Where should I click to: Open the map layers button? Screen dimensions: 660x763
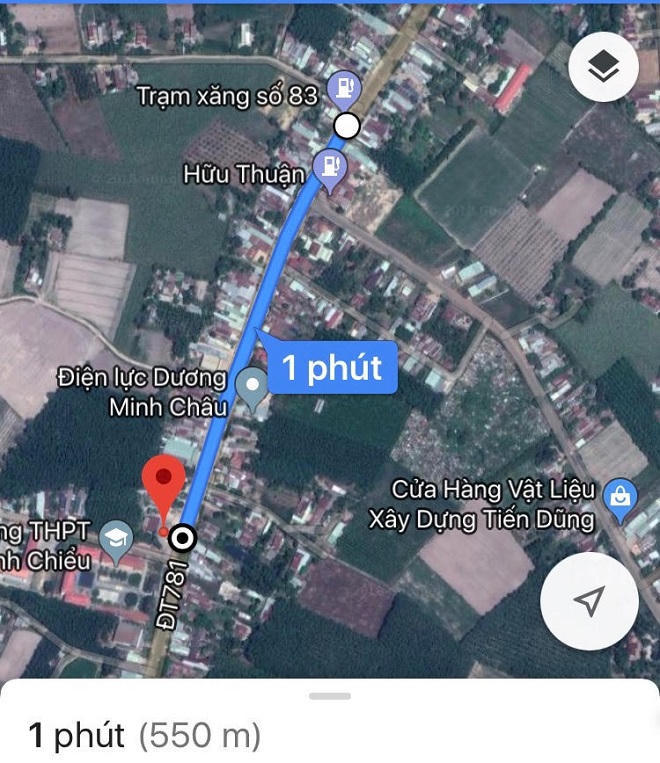603,67
